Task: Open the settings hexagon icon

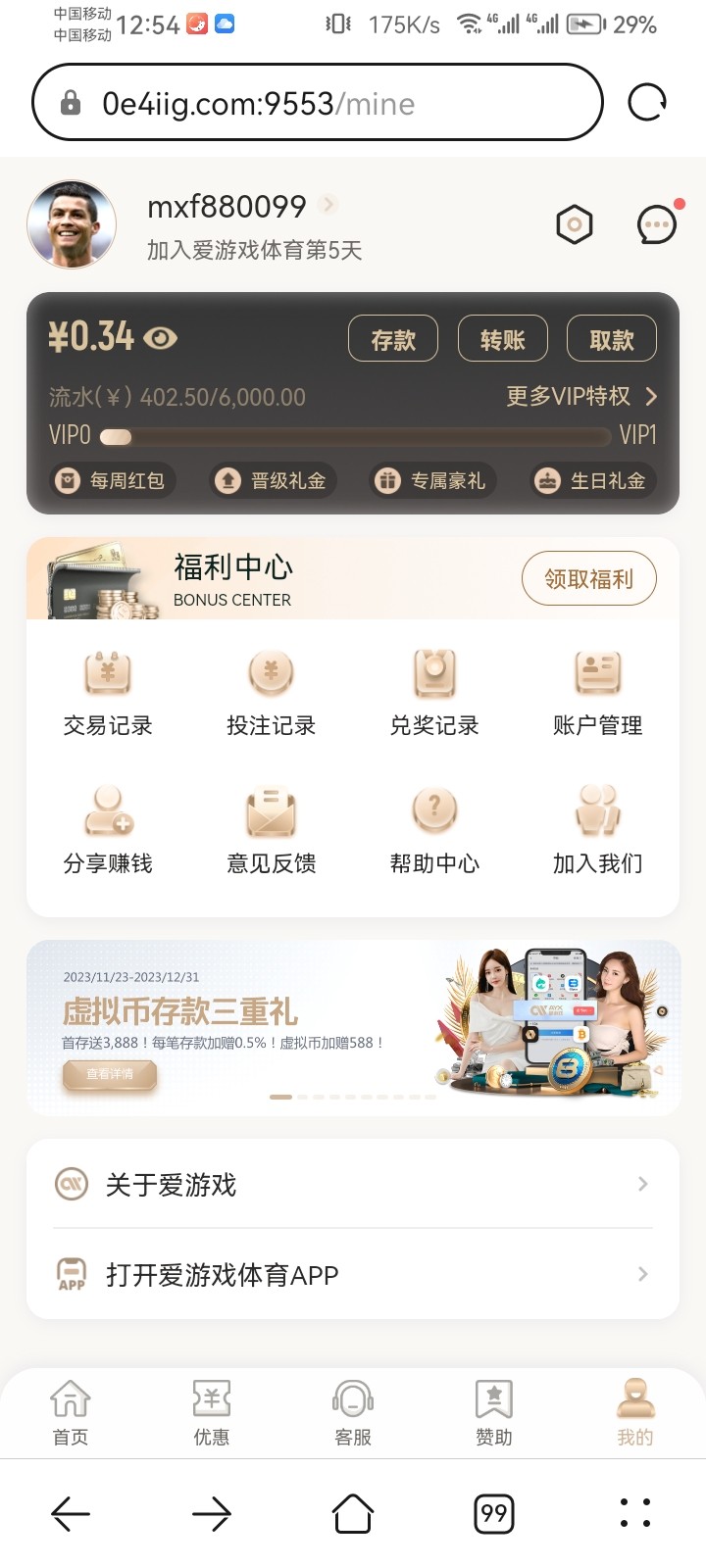Action: pos(575,223)
